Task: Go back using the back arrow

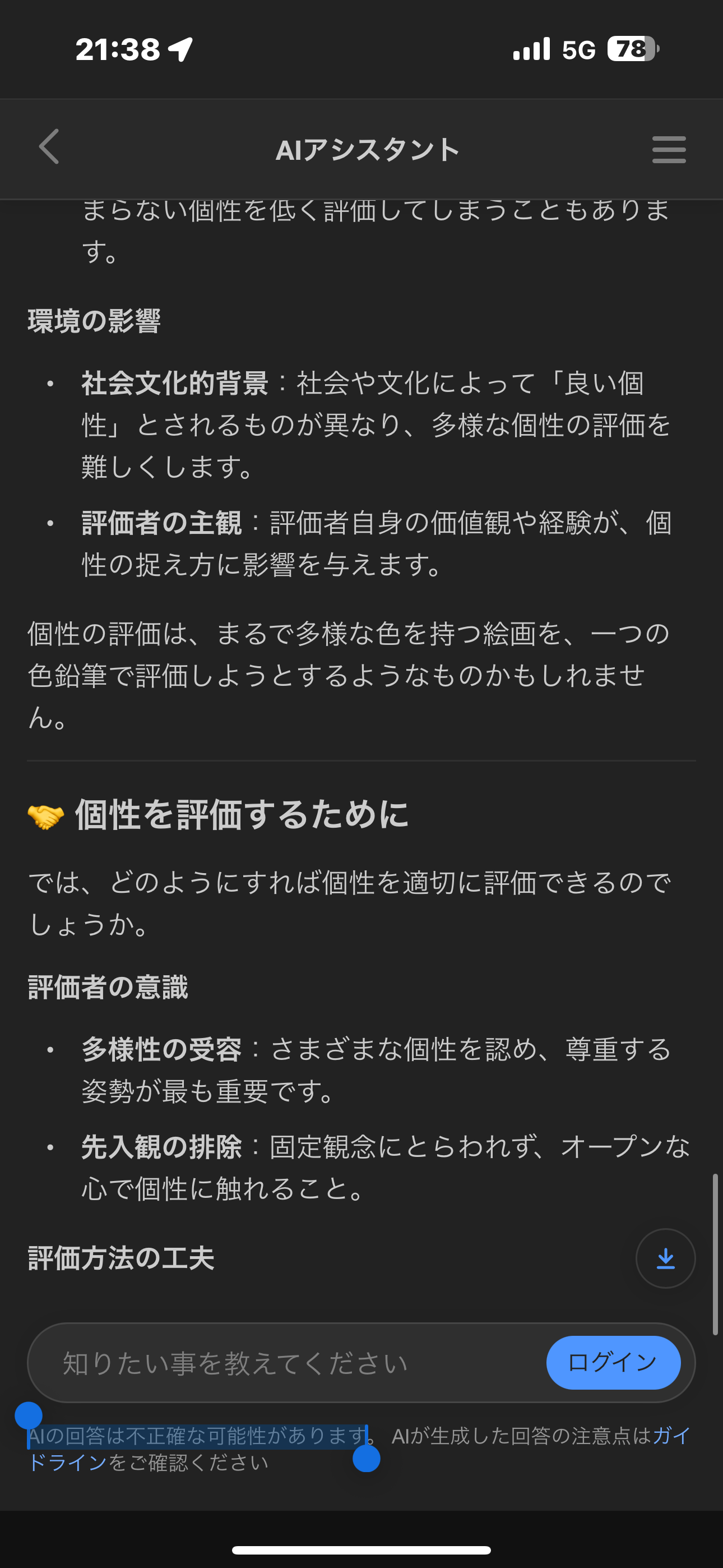Action: (x=49, y=147)
